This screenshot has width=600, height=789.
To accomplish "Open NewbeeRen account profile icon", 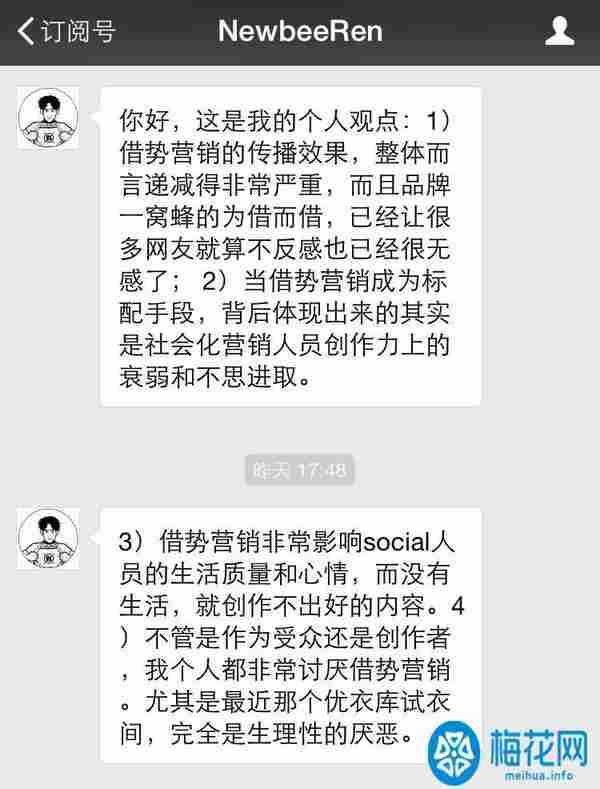I will coord(559,31).
